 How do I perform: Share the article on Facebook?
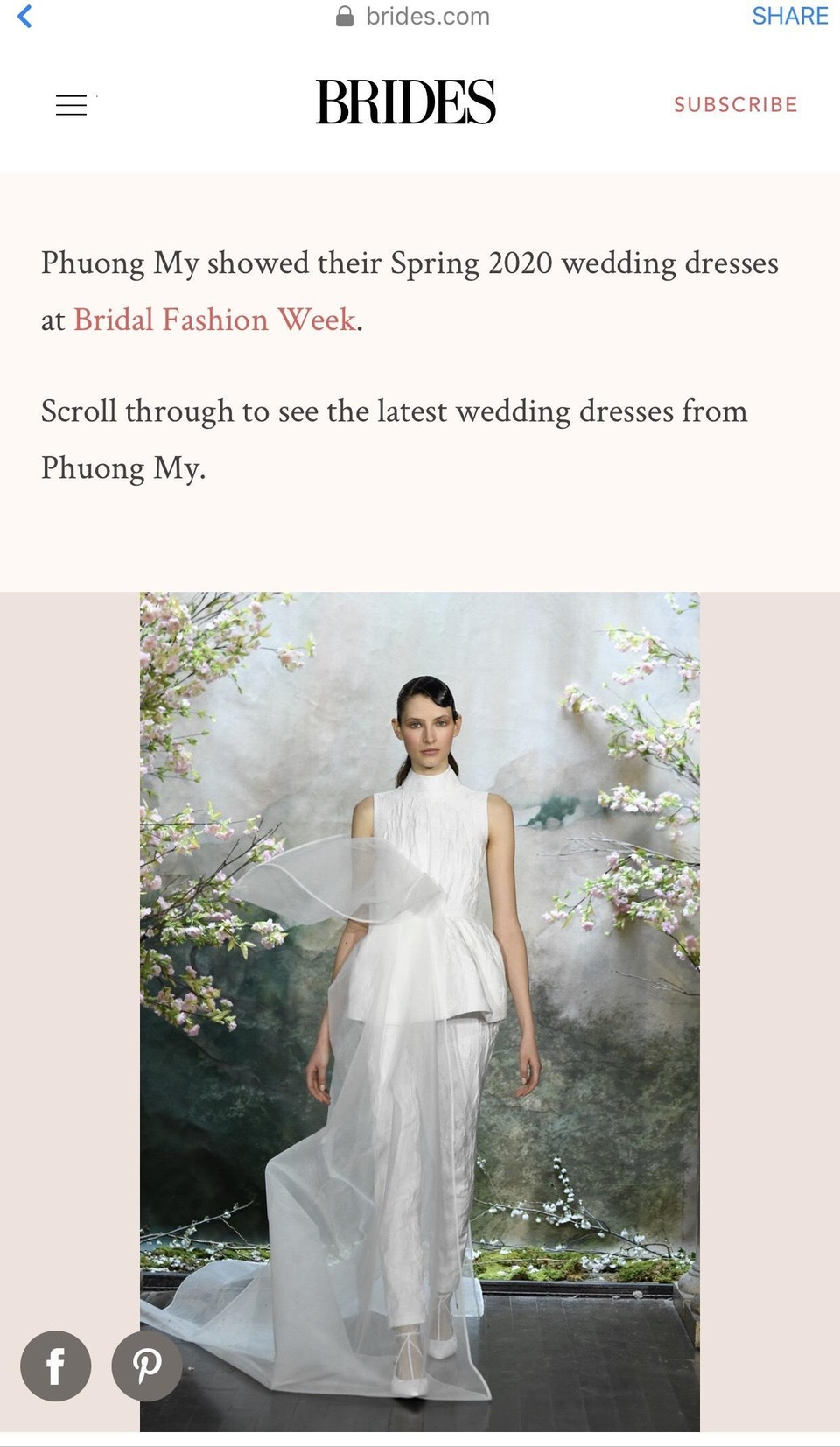pos(56,1366)
